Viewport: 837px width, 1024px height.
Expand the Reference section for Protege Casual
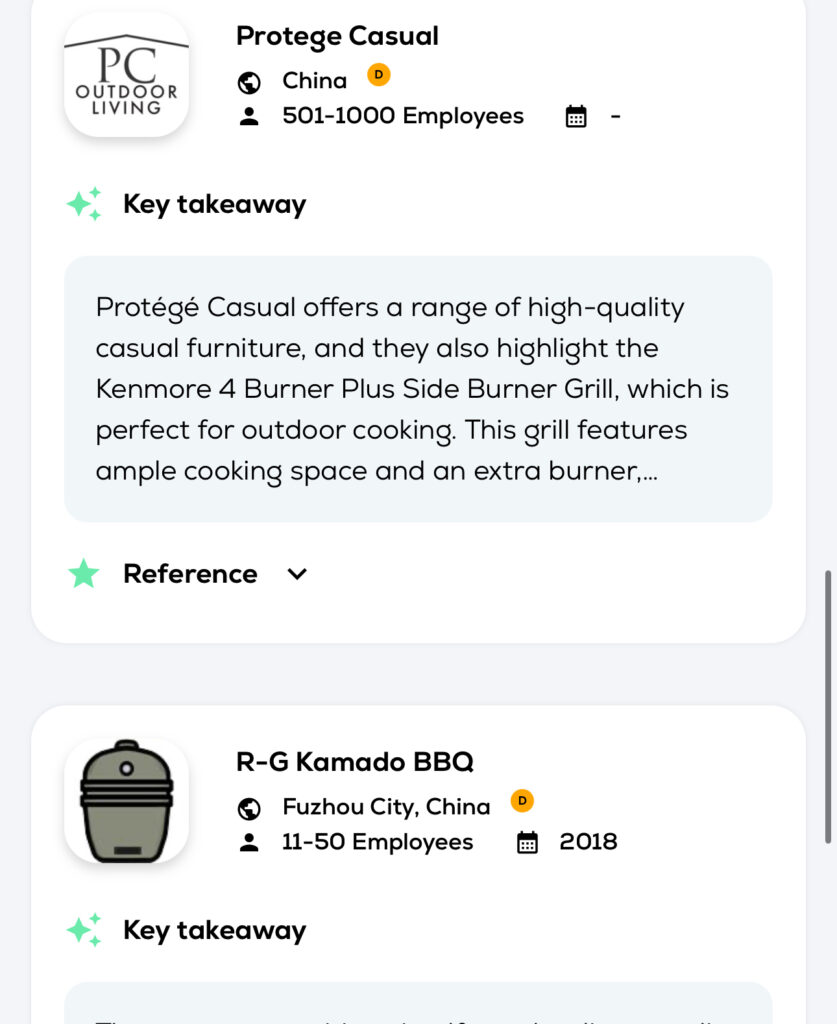point(296,574)
